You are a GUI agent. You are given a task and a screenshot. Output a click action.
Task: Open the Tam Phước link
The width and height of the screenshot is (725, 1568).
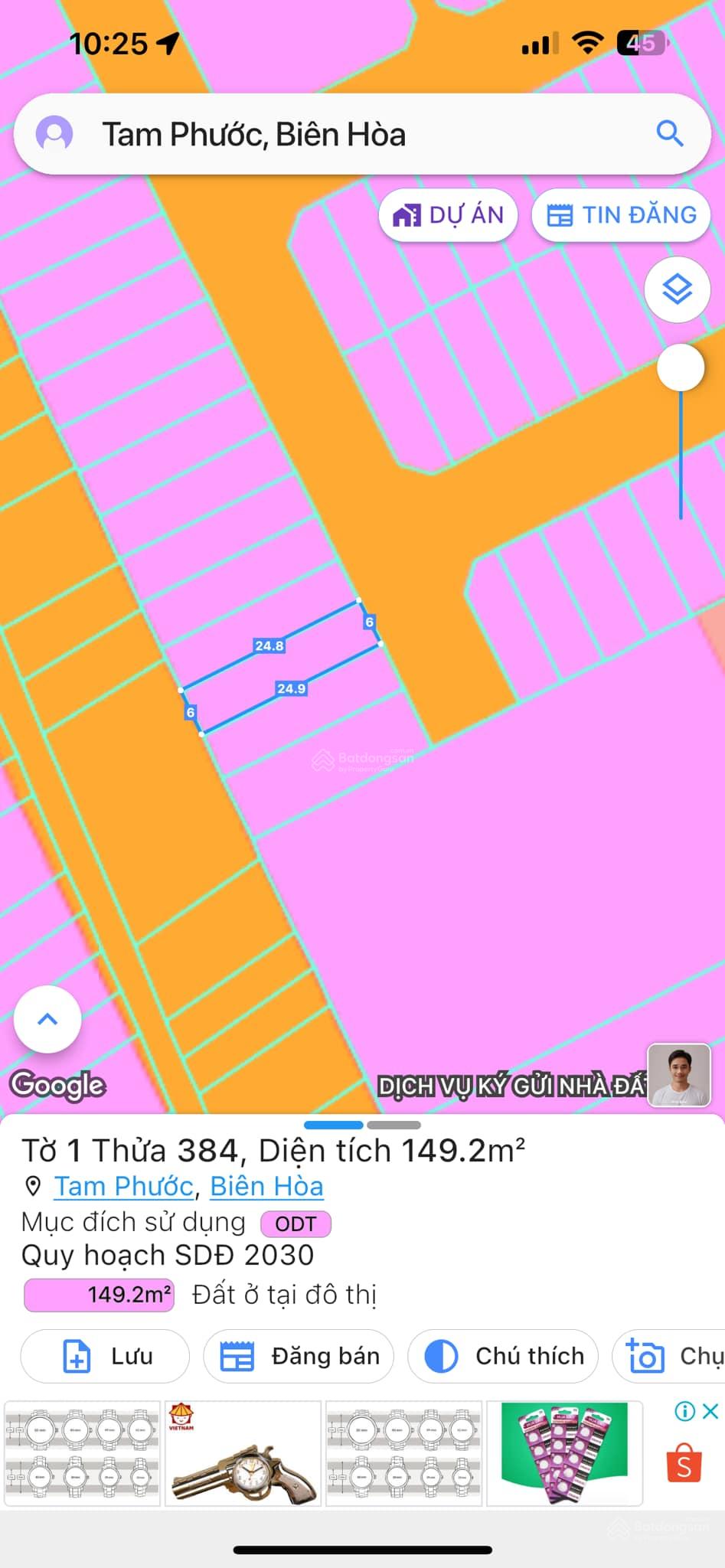(123, 1186)
